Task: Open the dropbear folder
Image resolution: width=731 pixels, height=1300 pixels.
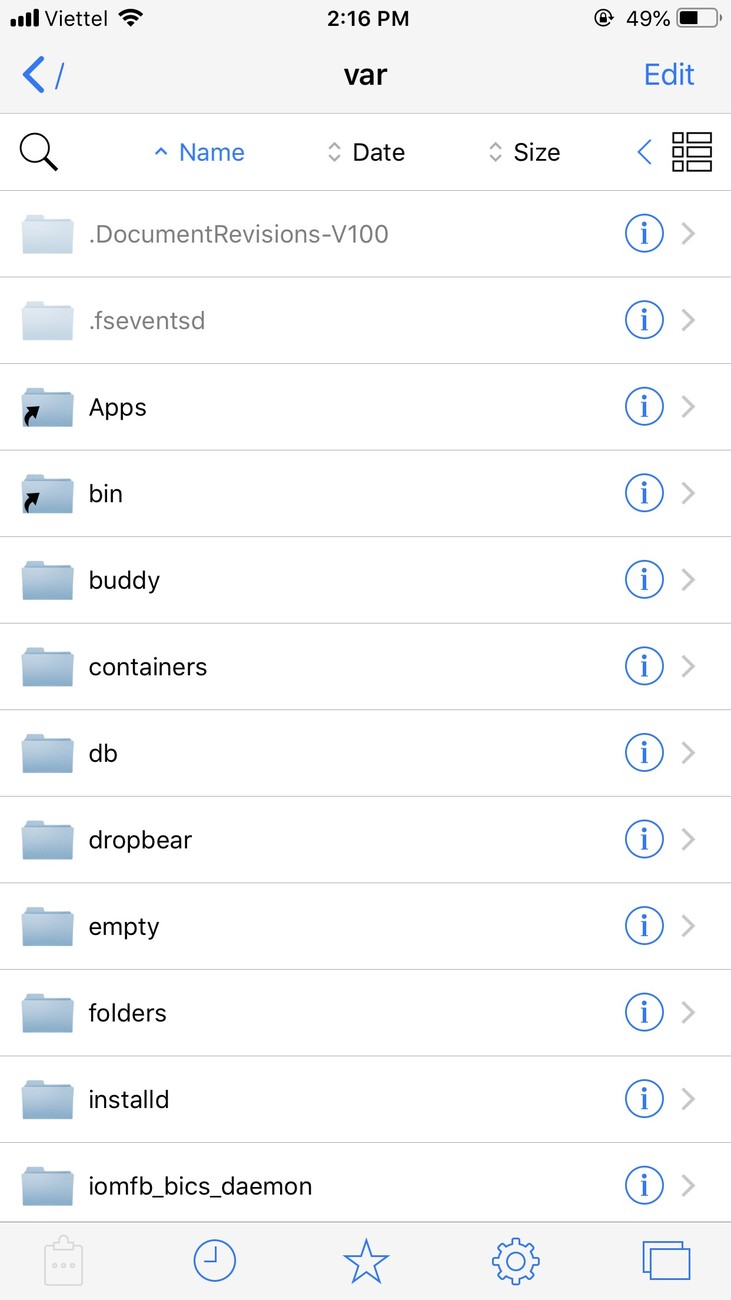Action: click(x=365, y=840)
